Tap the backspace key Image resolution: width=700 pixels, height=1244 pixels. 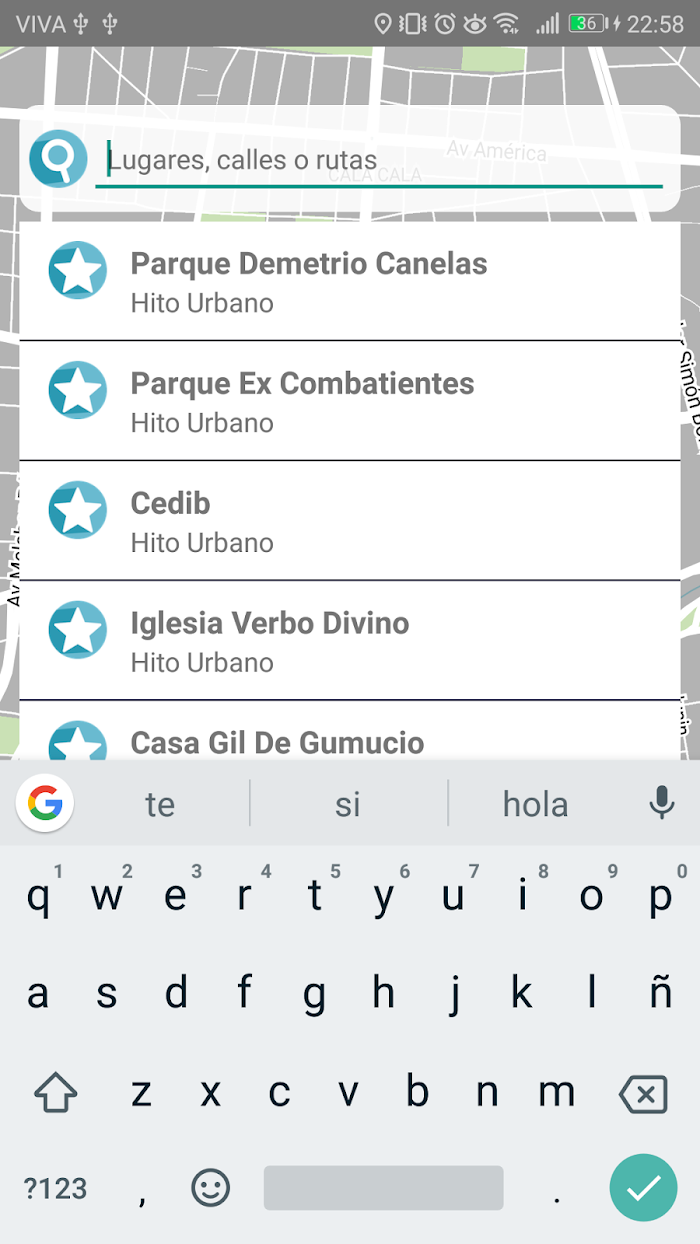pyautogui.click(x=643, y=1094)
